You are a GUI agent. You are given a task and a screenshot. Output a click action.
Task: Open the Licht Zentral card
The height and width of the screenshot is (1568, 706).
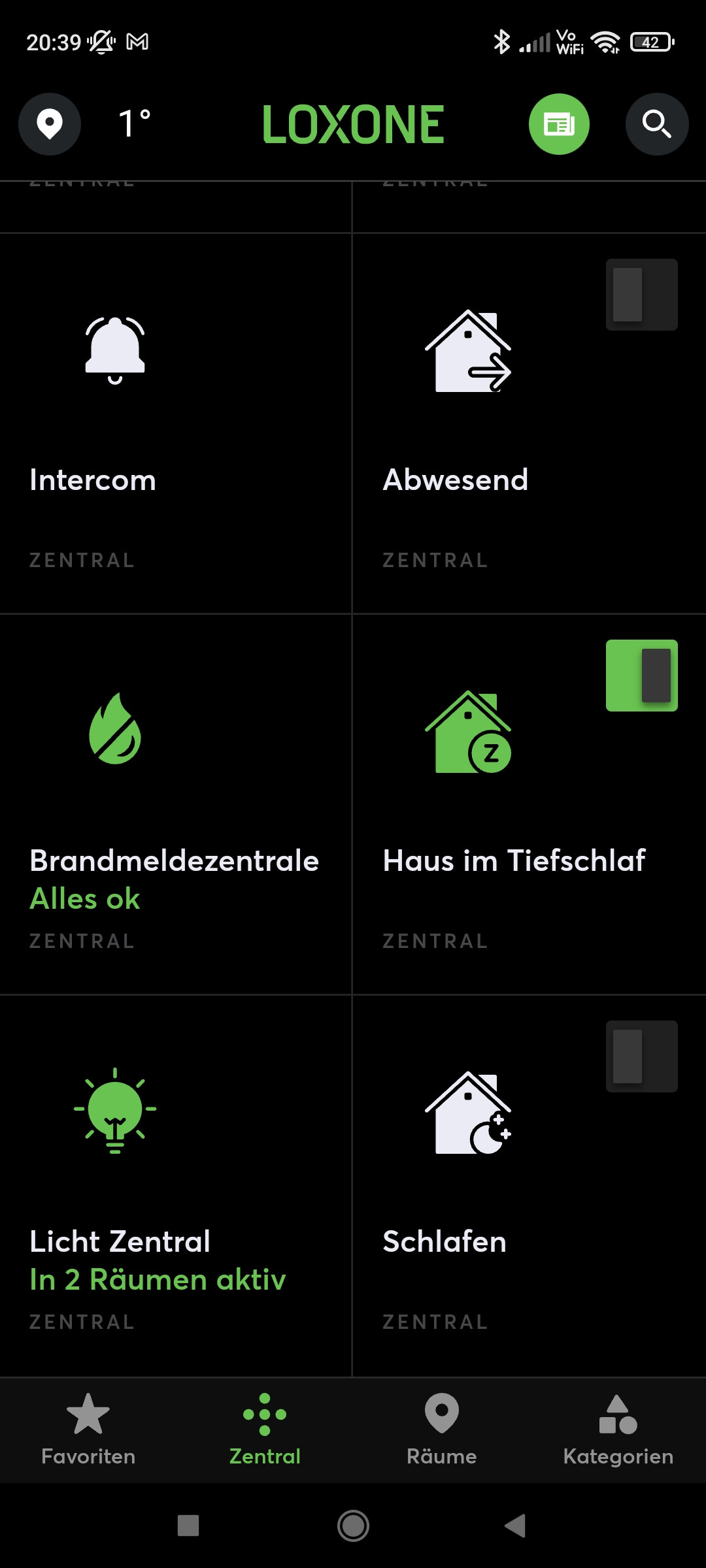pos(175,1186)
